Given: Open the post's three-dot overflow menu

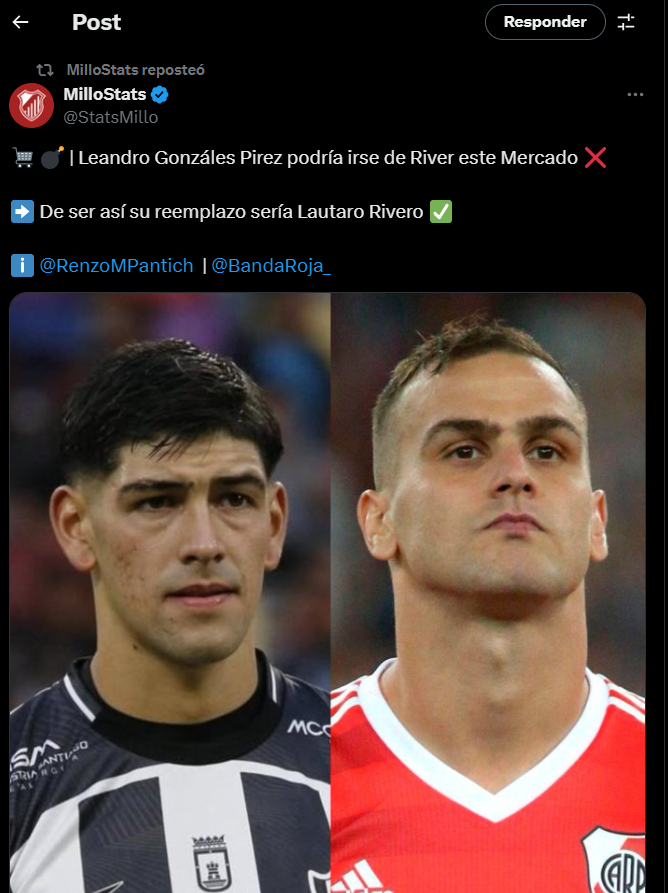Looking at the screenshot, I should click(635, 95).
